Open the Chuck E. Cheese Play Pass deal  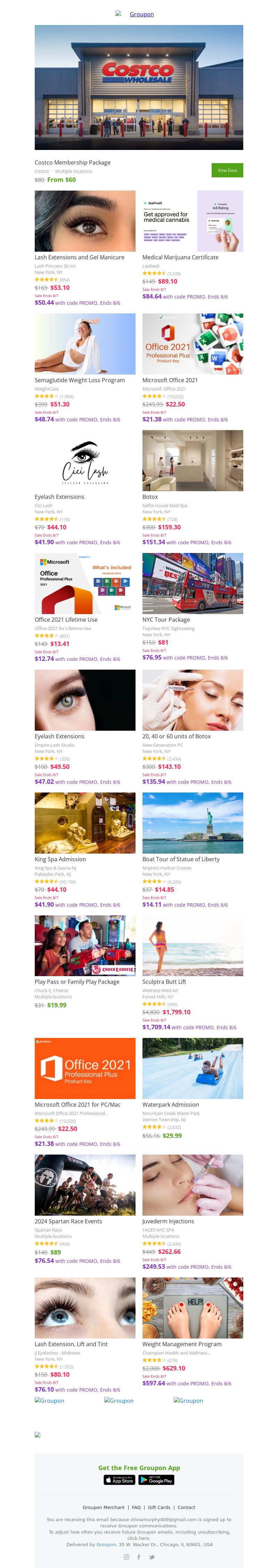(77, 982)
